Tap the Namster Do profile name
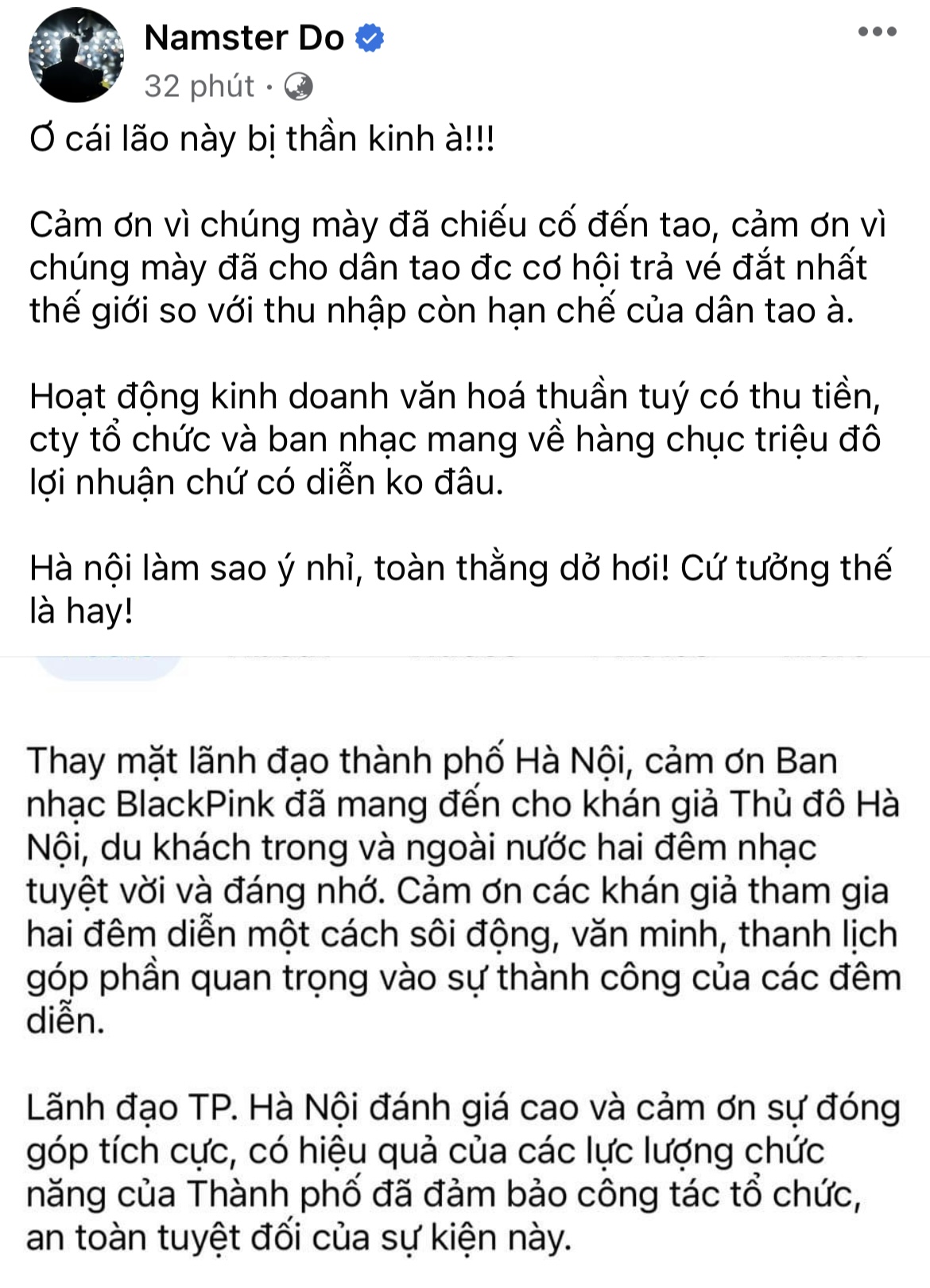This screenshot has height=1288, width=930. coord(244,37)
